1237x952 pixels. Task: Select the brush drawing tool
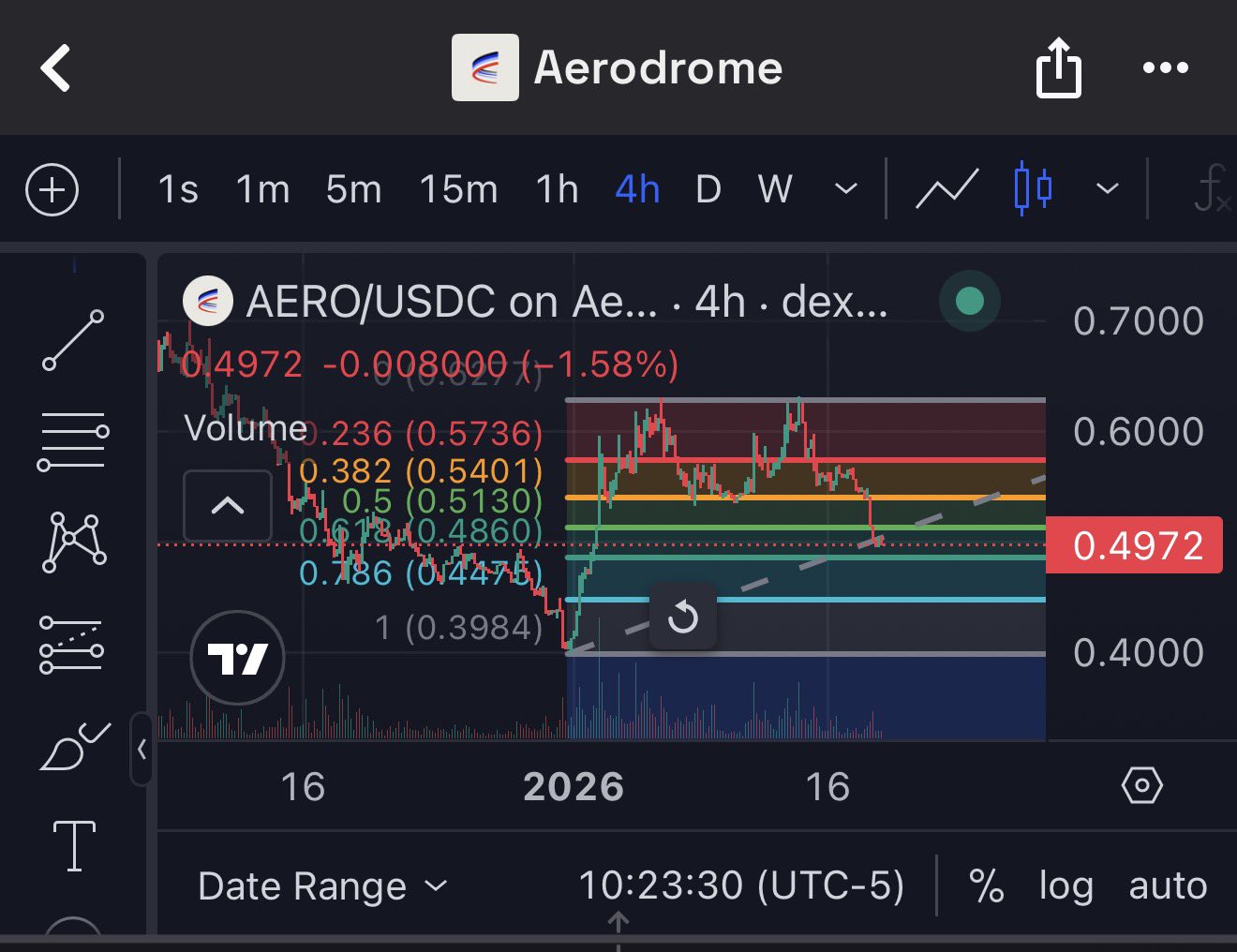[73, 746]
